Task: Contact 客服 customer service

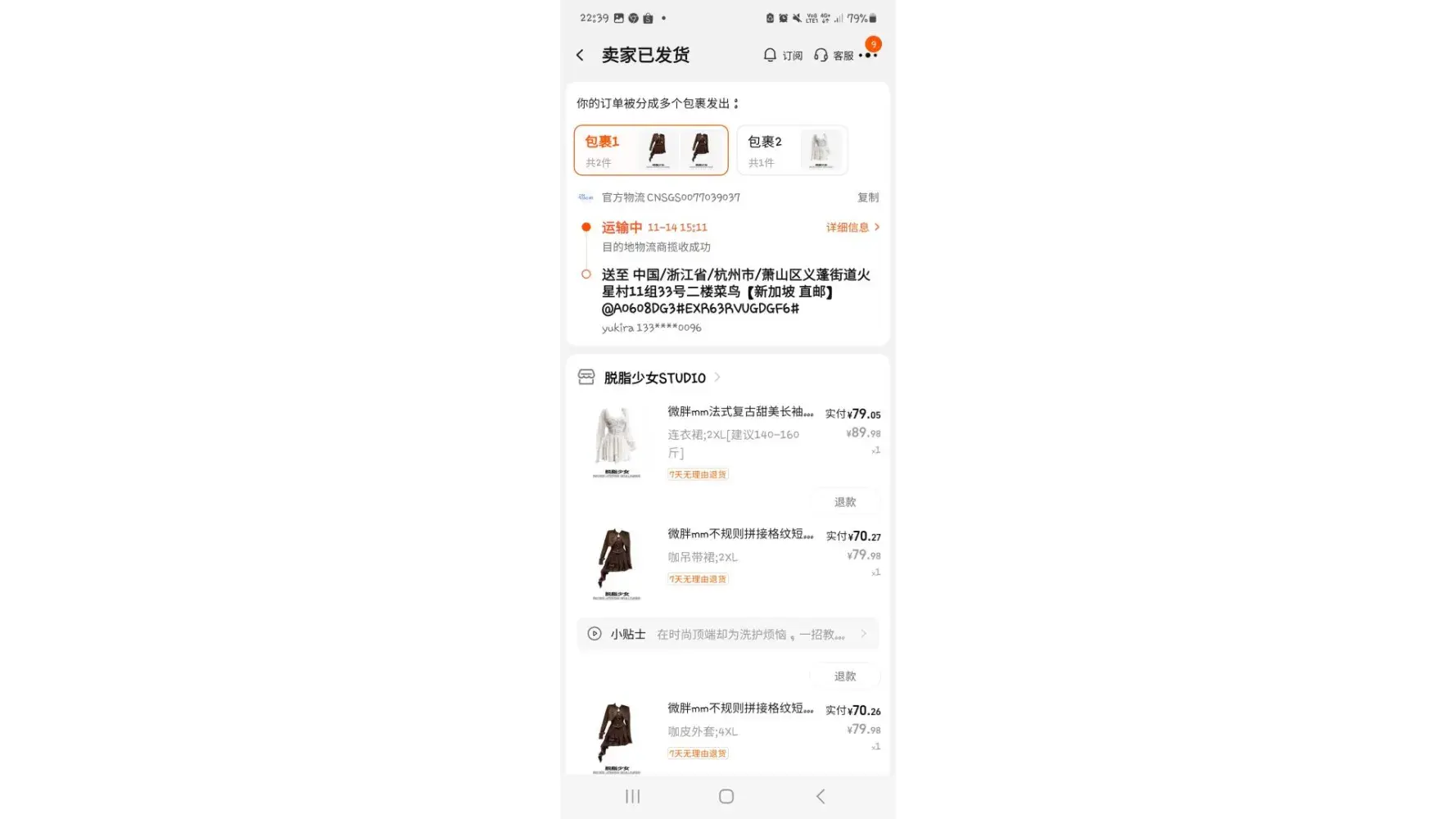Action: coord(834,55)
